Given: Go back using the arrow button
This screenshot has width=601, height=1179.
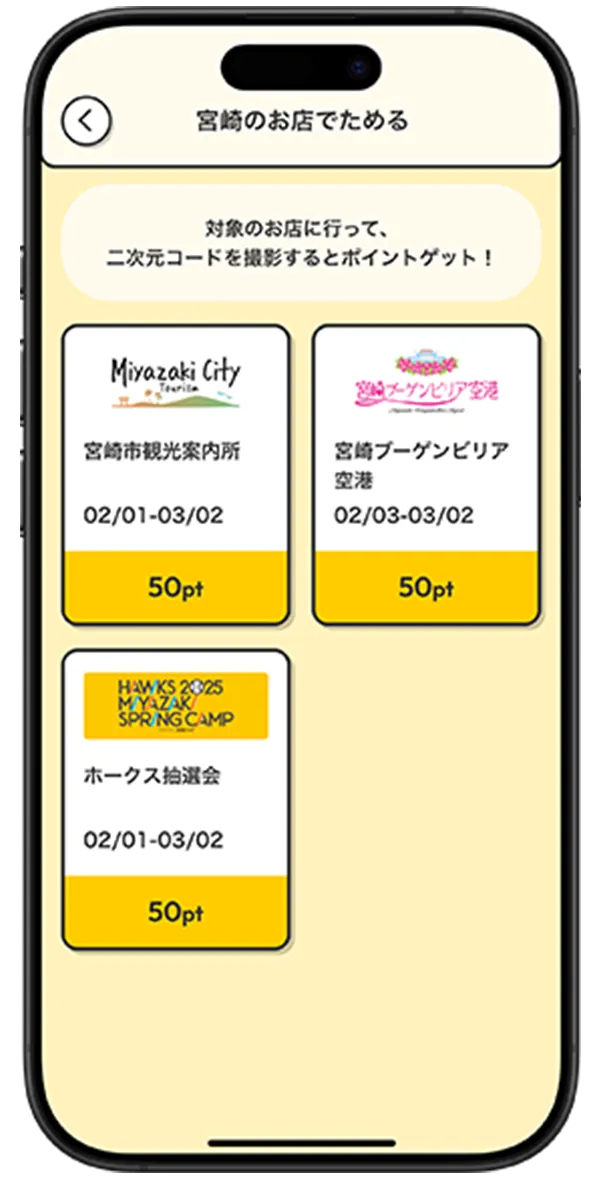Looking at the screenshot, I should pyautogui.click(x=86, y=122).
